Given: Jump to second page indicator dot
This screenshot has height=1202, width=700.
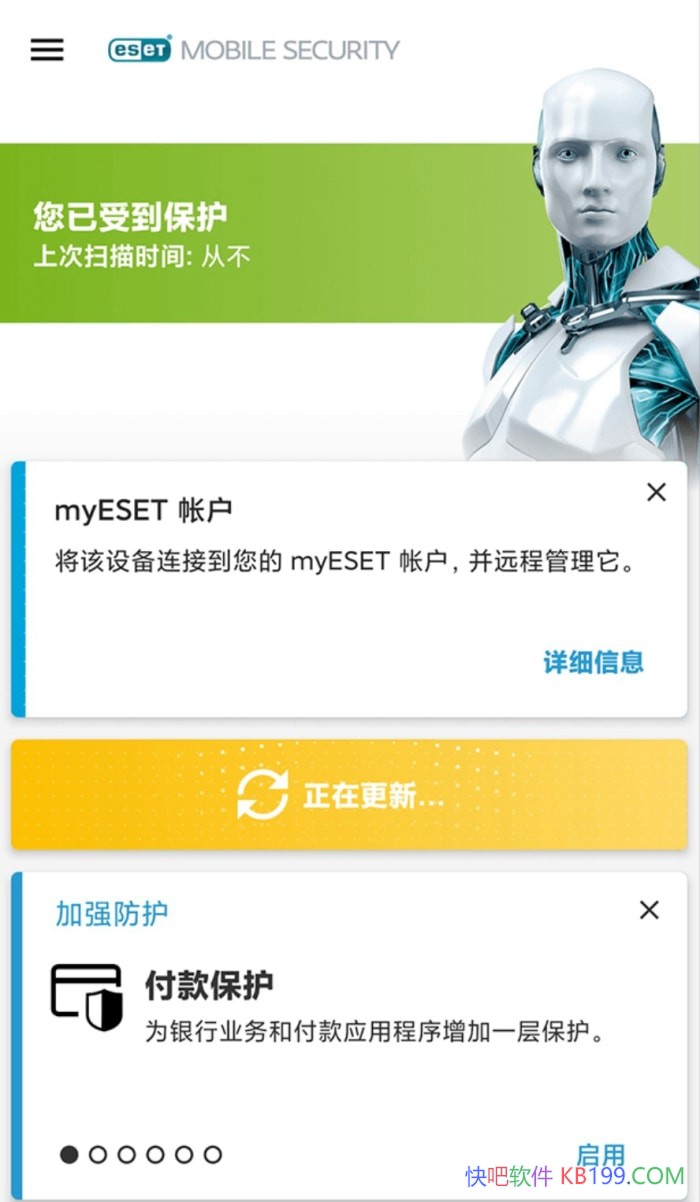Looking at the screenshot, I should coord(98,1154).
